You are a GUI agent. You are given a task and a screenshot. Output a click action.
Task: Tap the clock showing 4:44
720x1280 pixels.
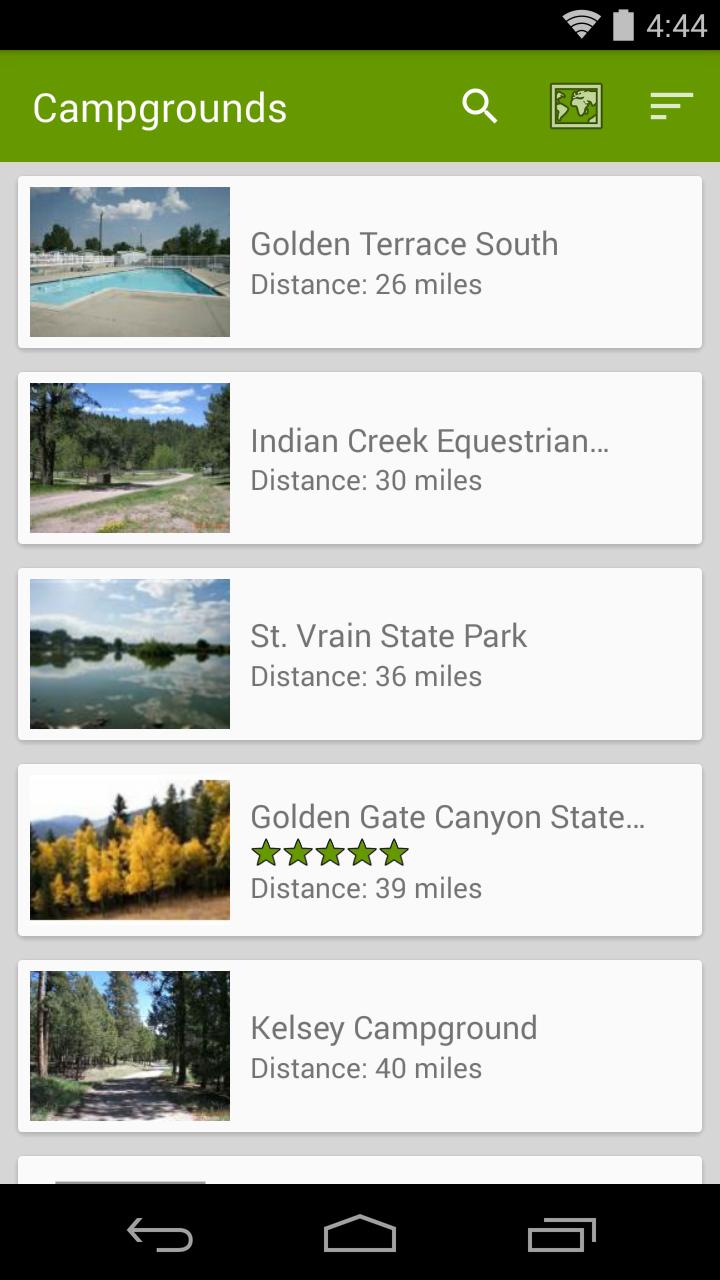[x=676, y=24]
